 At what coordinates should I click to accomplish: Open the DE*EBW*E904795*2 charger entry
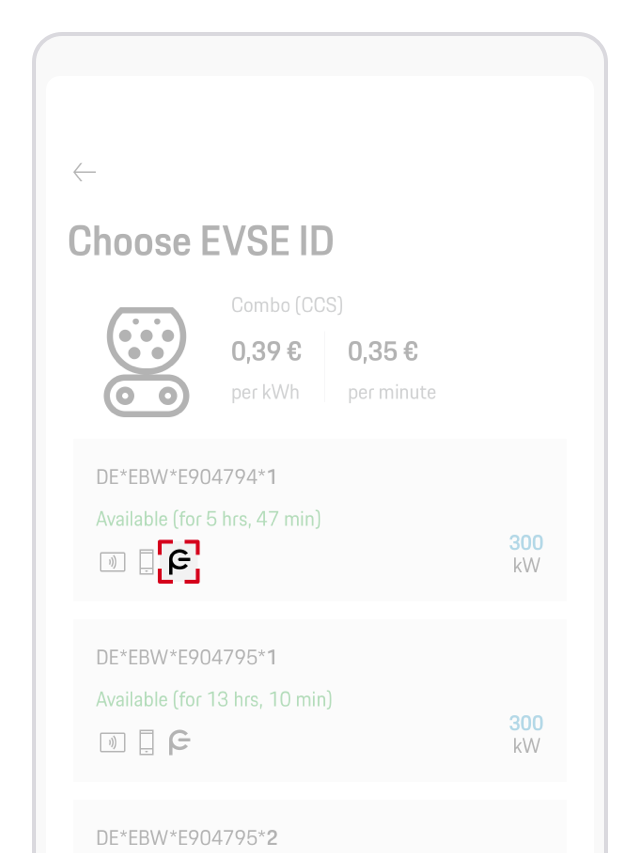[319, 832]
